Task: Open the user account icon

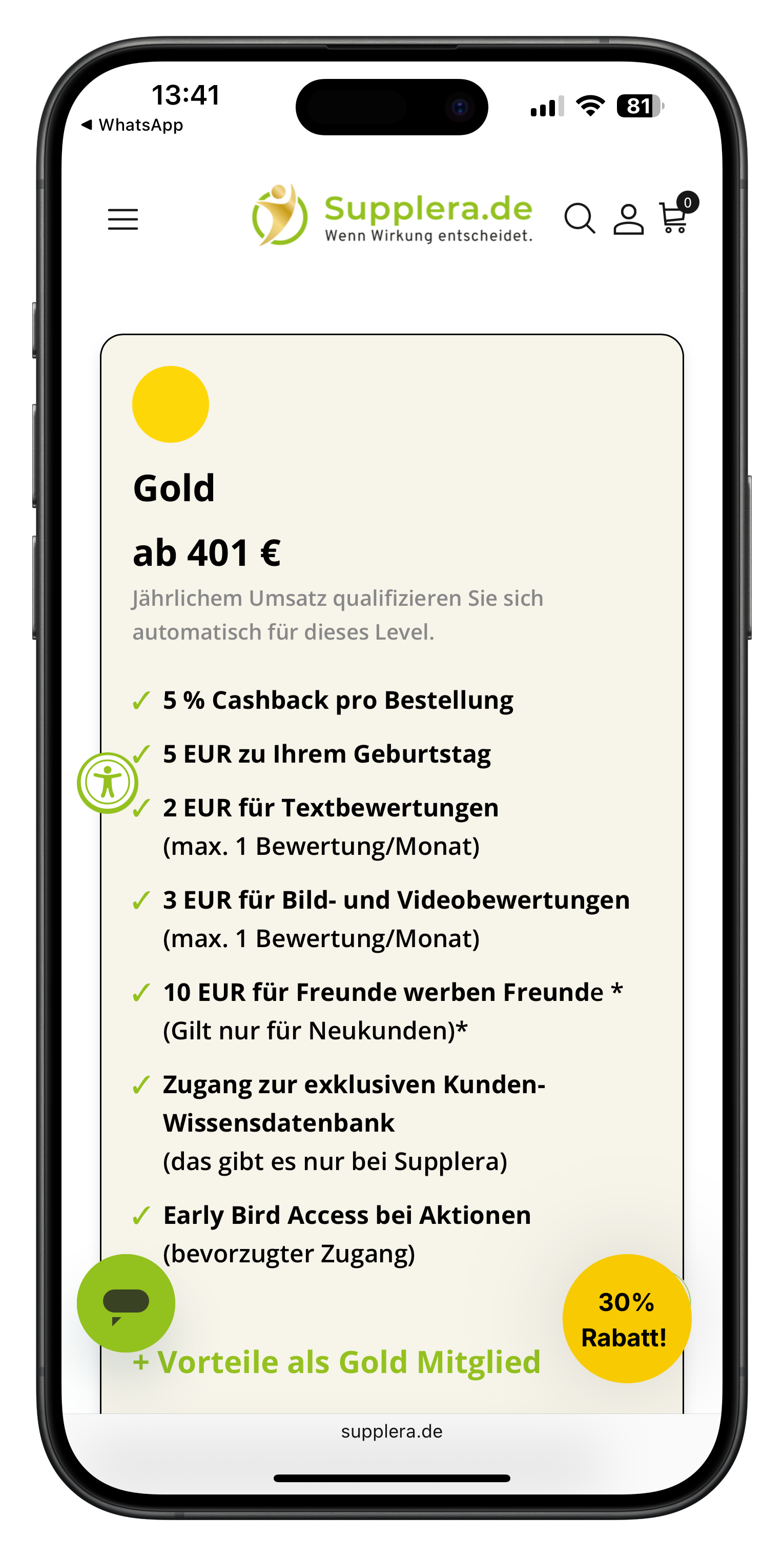Action: click(x=628, y=219)
